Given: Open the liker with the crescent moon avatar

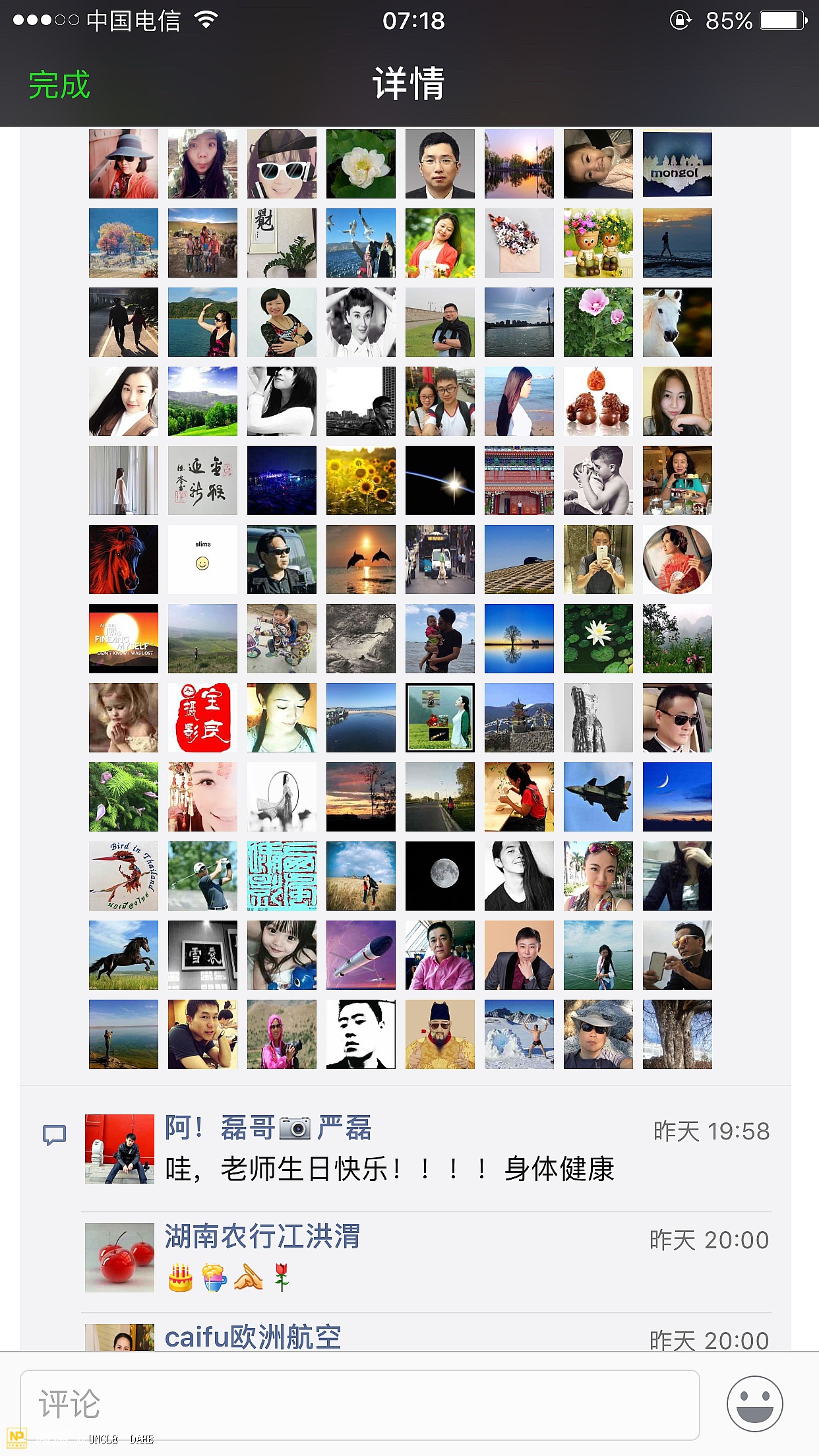Looking at the screenshot, I should tap(677, 797).
